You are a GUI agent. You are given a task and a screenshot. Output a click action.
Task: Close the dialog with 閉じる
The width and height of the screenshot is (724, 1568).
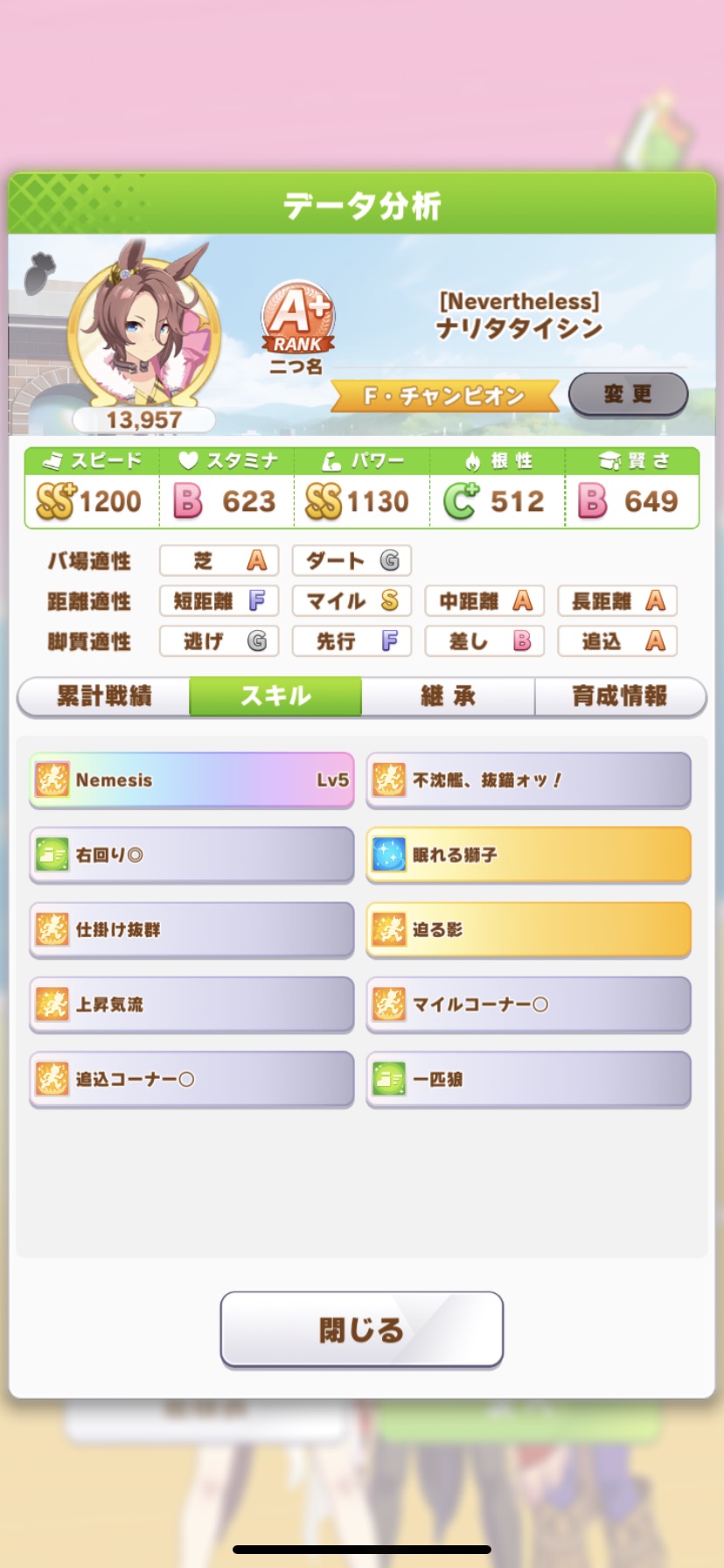361,1329
